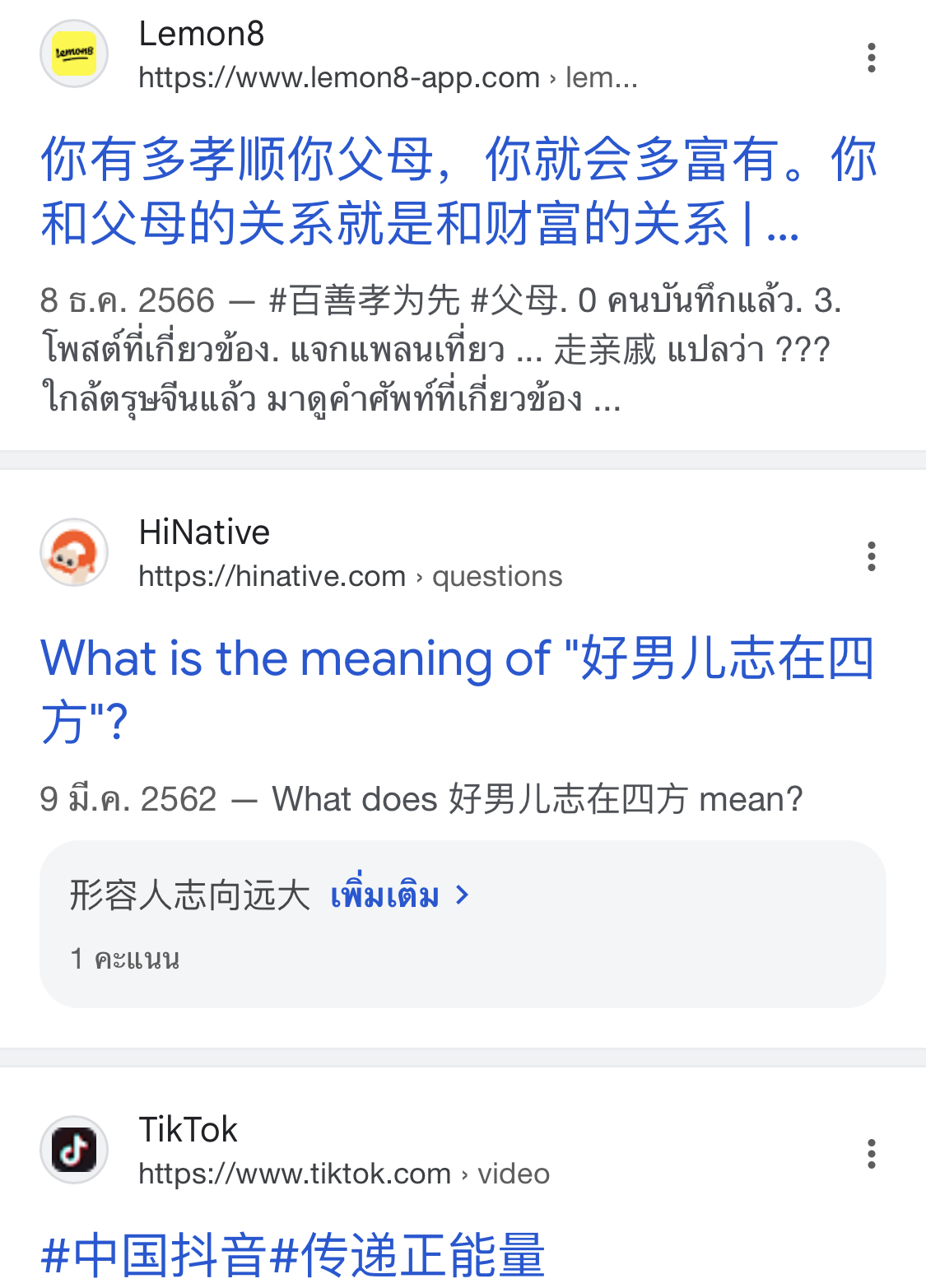Expand the HiNative answer via เพิ่มเติม
This screenshot has width=926, height=1288.
399,895
